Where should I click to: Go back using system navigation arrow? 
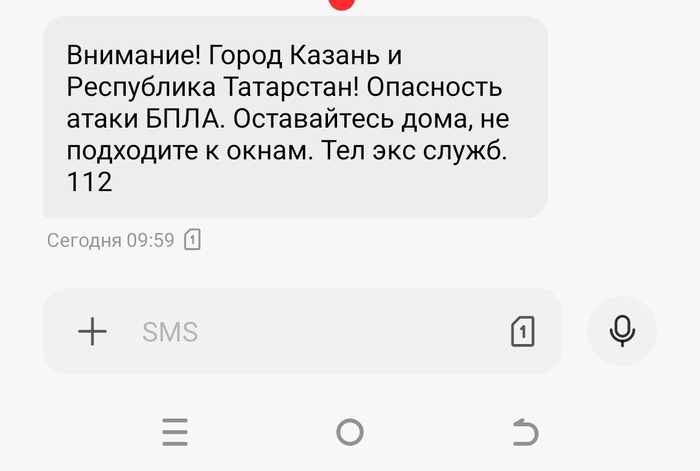click(525, 432)
